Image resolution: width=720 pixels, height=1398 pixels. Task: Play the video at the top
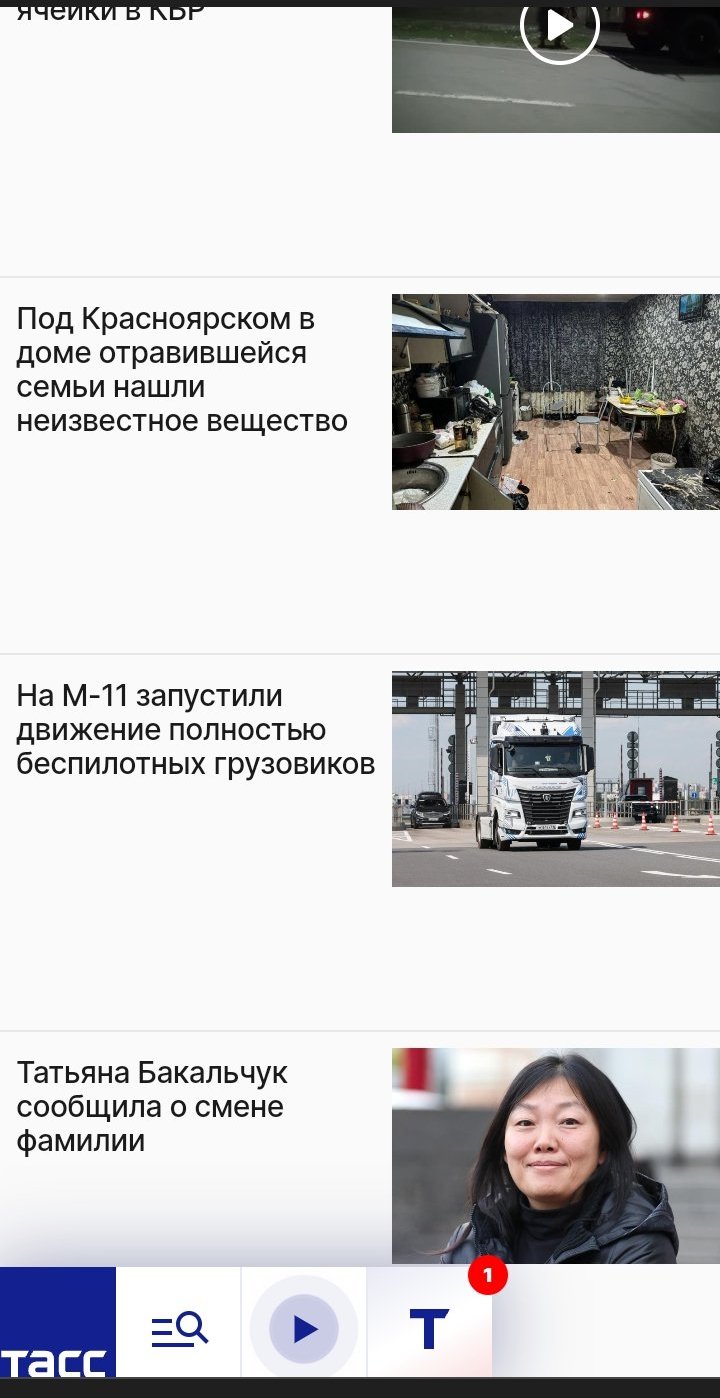point(559,26)
